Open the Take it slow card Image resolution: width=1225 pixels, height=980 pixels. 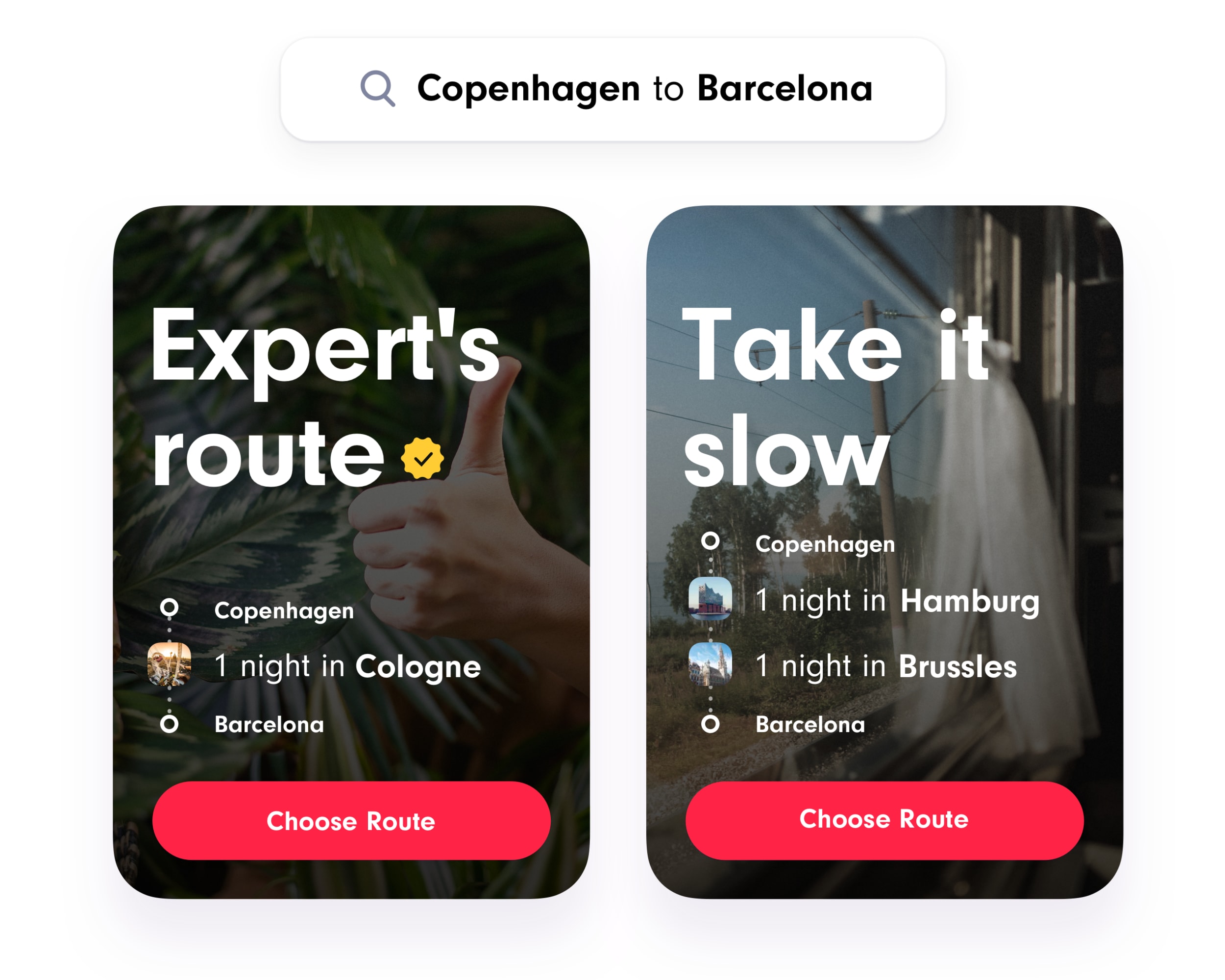pos(884,398)
